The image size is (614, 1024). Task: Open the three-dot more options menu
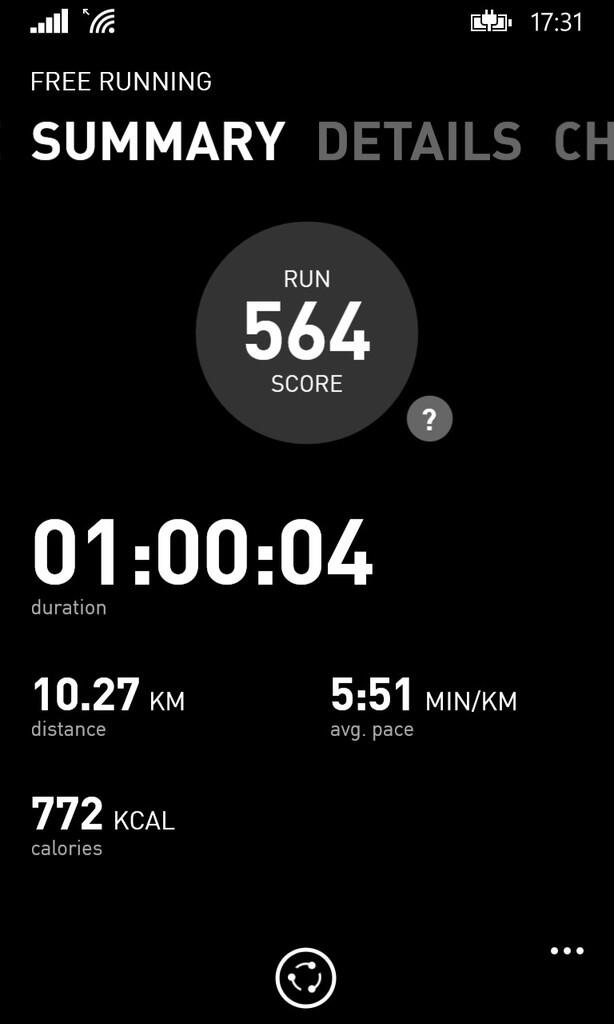pyautogui.click(x=567, y=951)
